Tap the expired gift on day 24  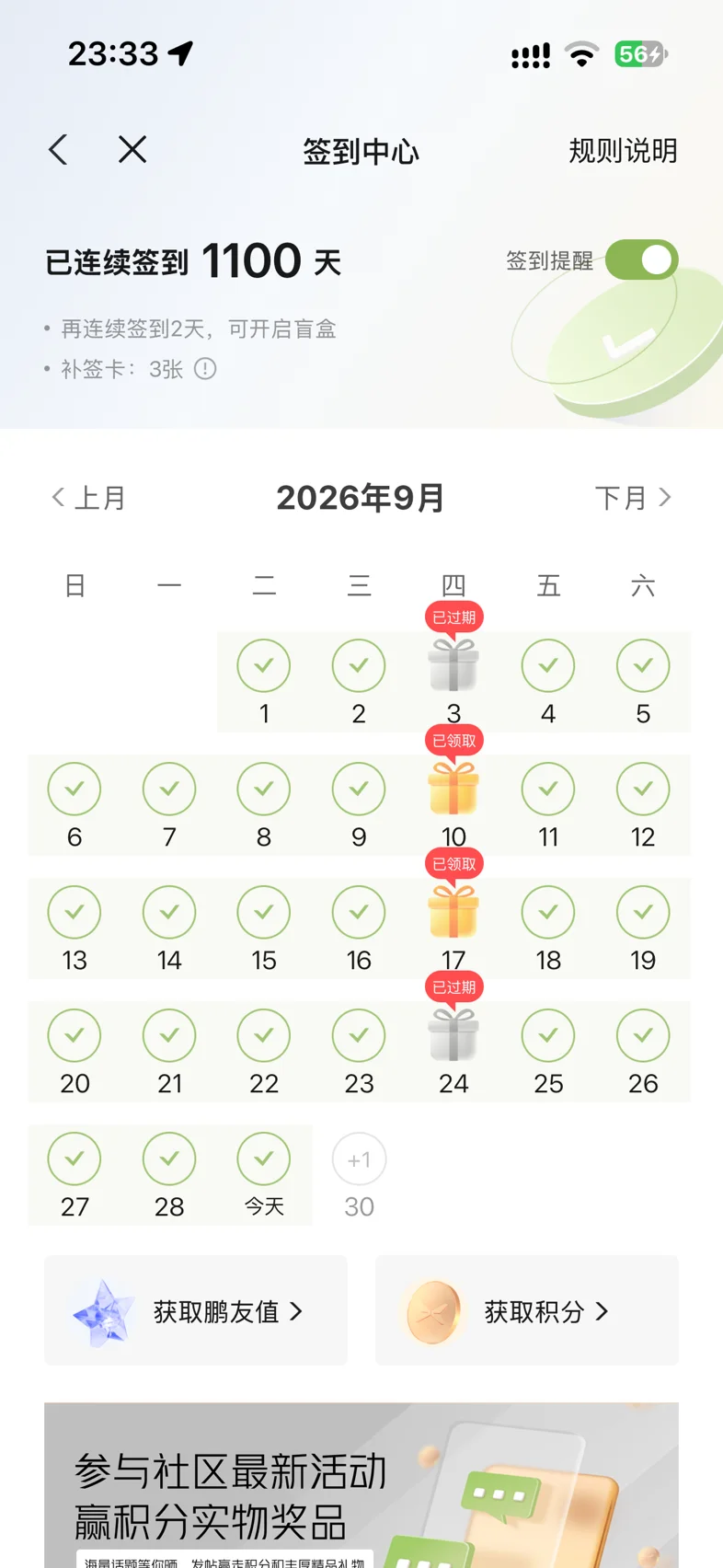tap(453, 1034)
